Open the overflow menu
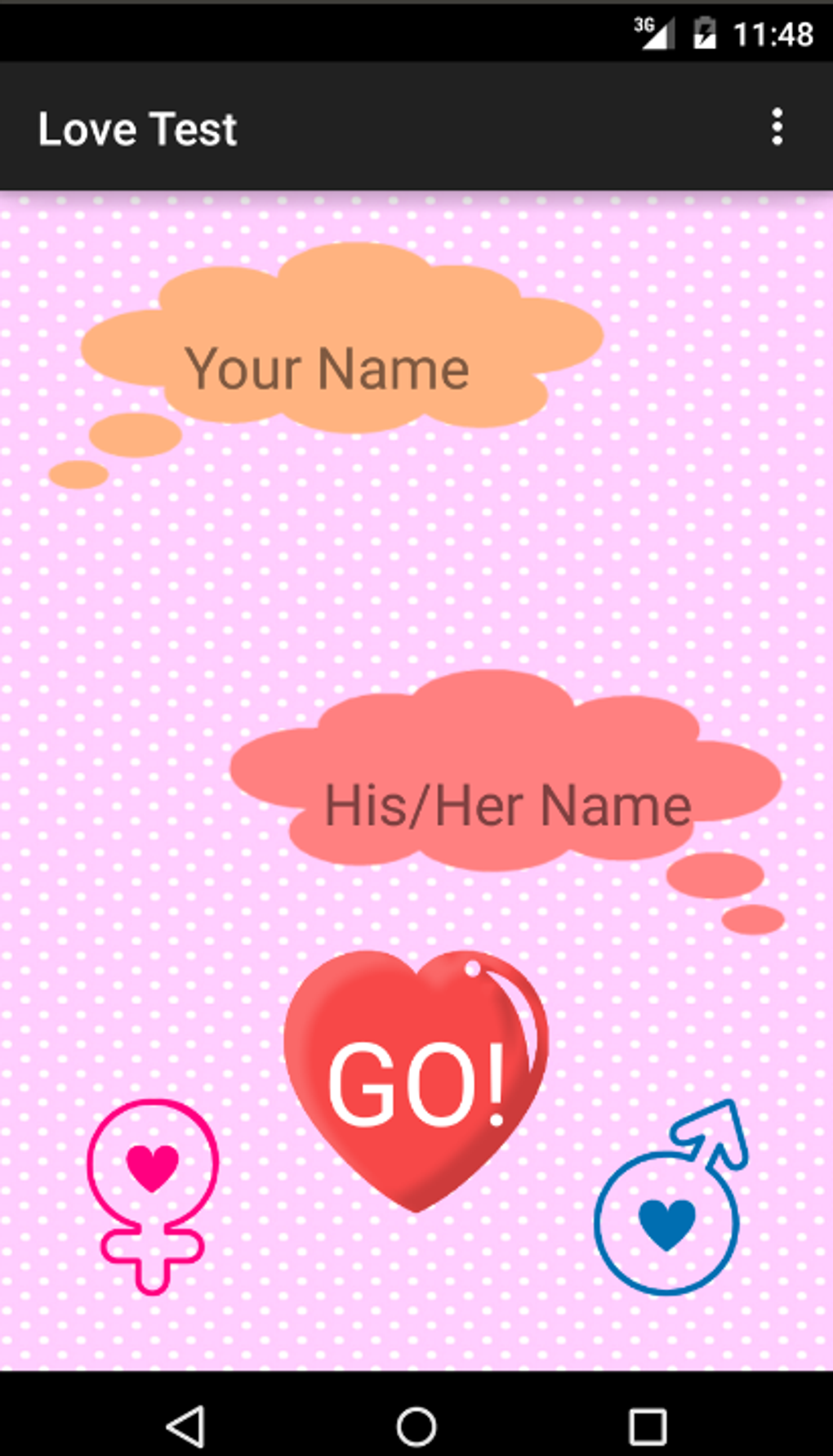 point(777,127)
